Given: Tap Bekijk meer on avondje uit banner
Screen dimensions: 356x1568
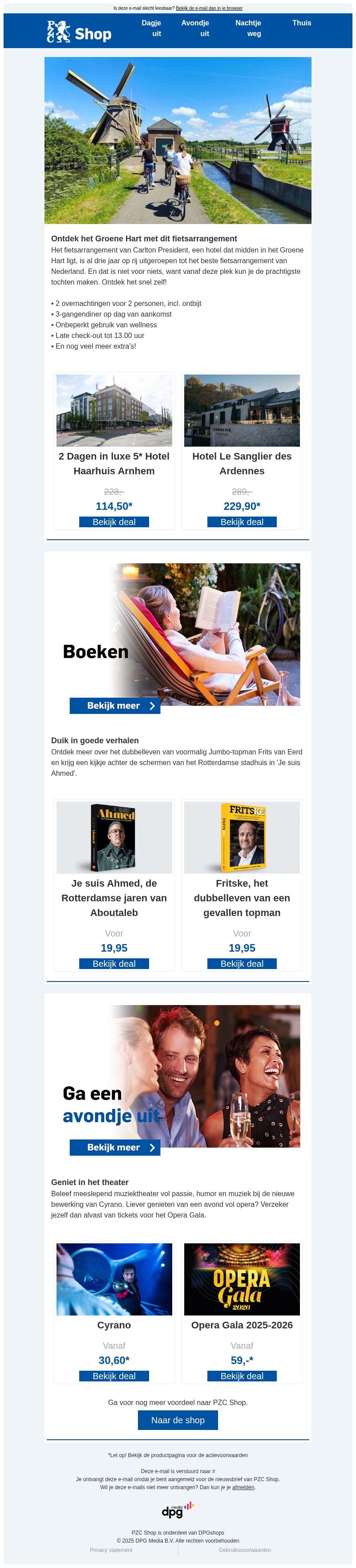Looking at the screenshot, I should (115, 1148).
